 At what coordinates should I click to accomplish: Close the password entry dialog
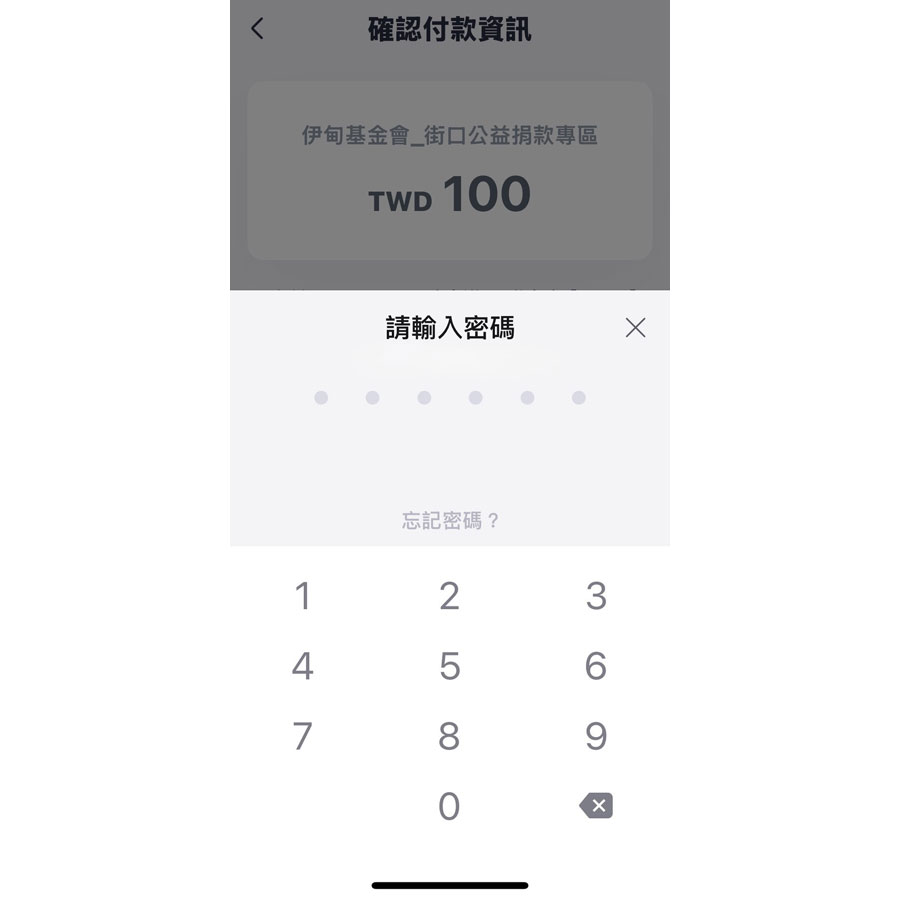pos(635,328)
